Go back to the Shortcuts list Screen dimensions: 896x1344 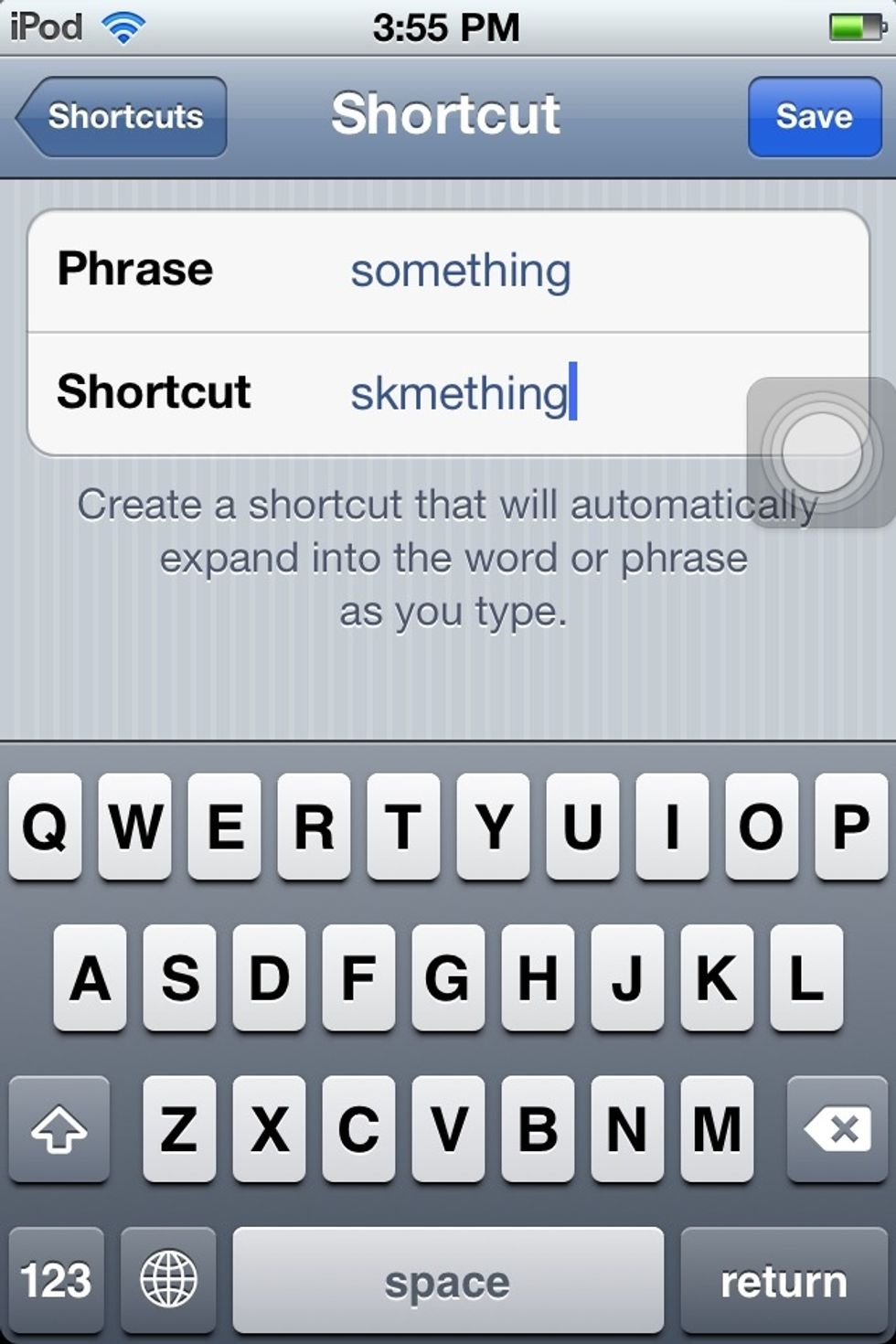pos(123,117)
